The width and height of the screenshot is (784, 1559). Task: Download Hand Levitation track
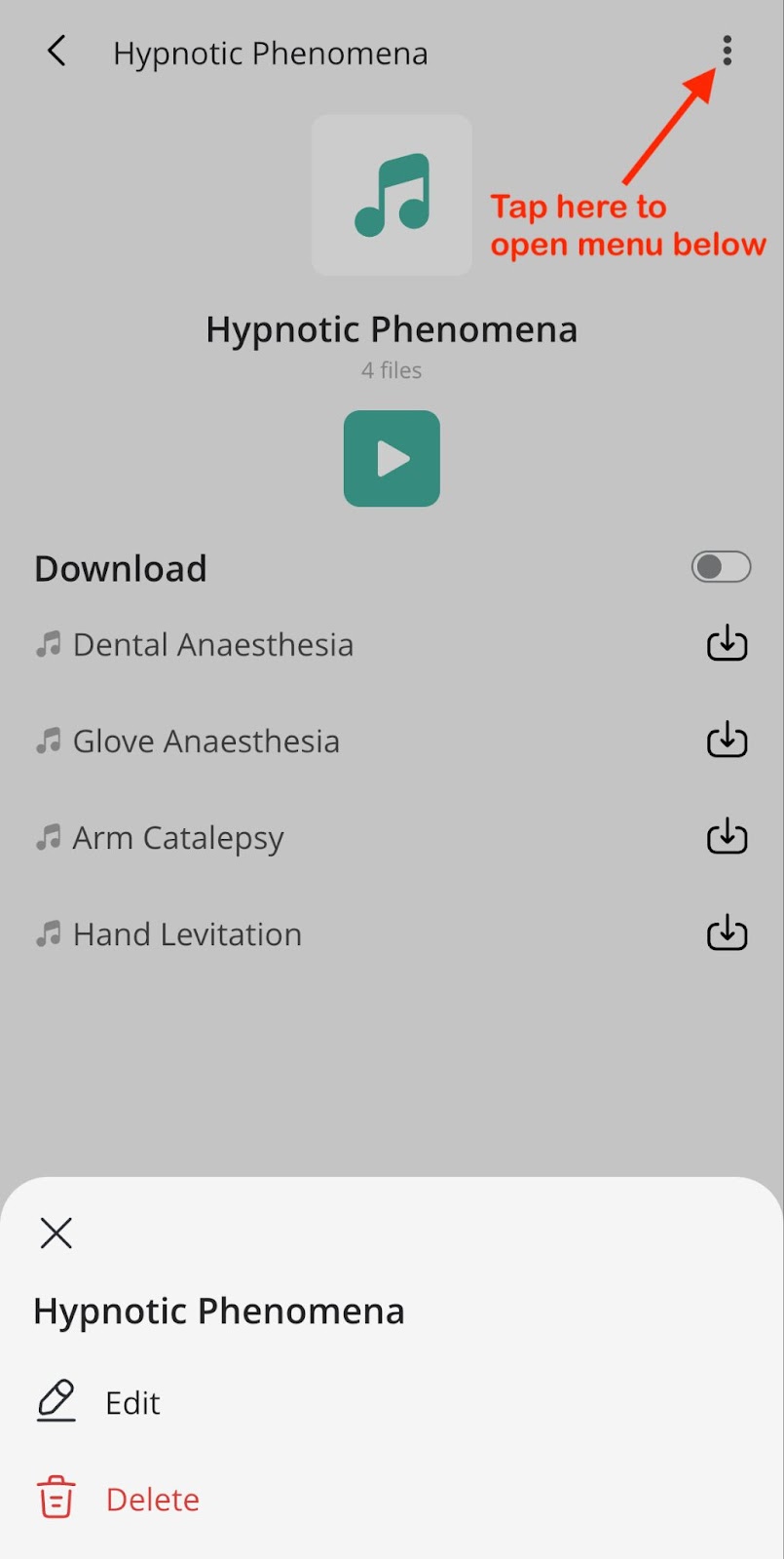pyautogui.click(x=727, y=933)
